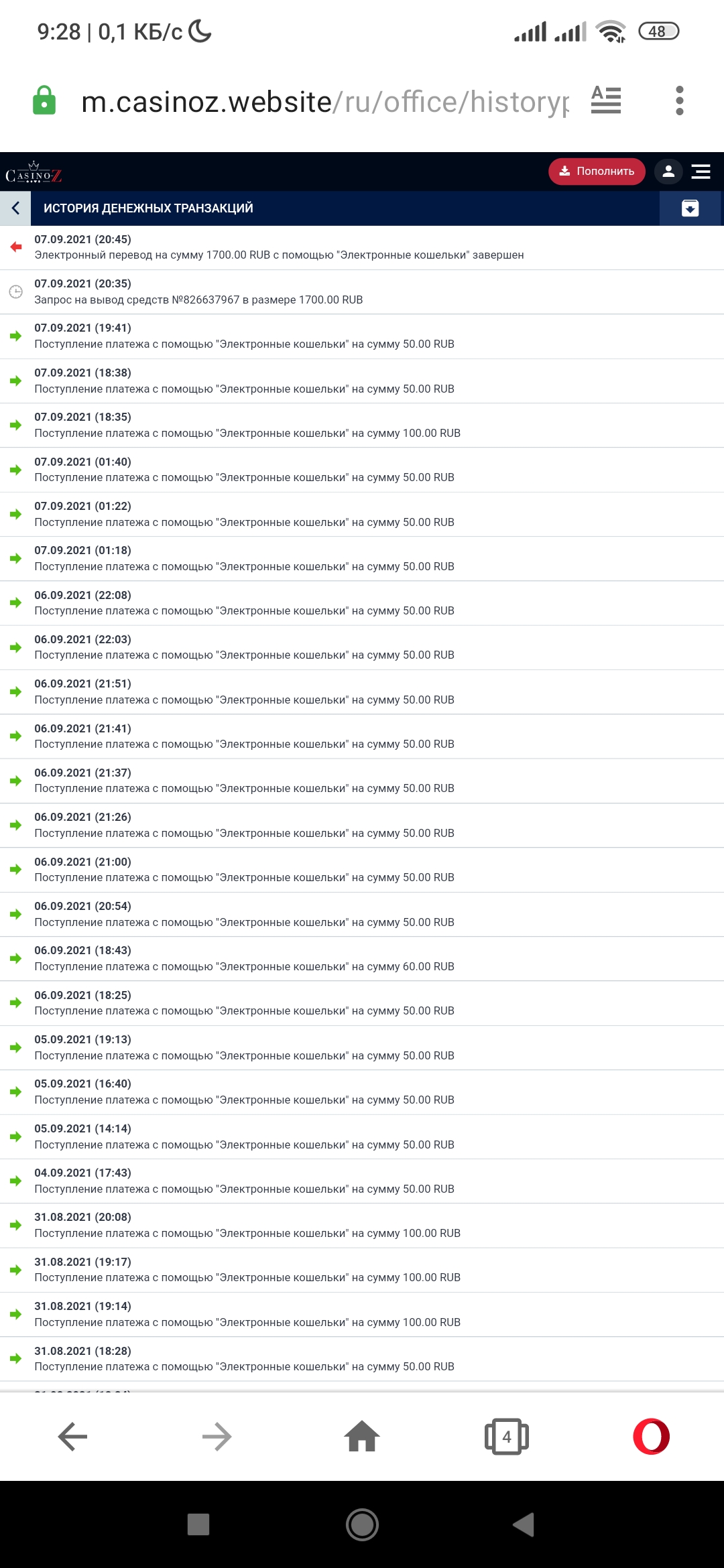Open the browser overflow menu
The width and height of the screenshot is (724, 1568).
[x=680, y=101]
